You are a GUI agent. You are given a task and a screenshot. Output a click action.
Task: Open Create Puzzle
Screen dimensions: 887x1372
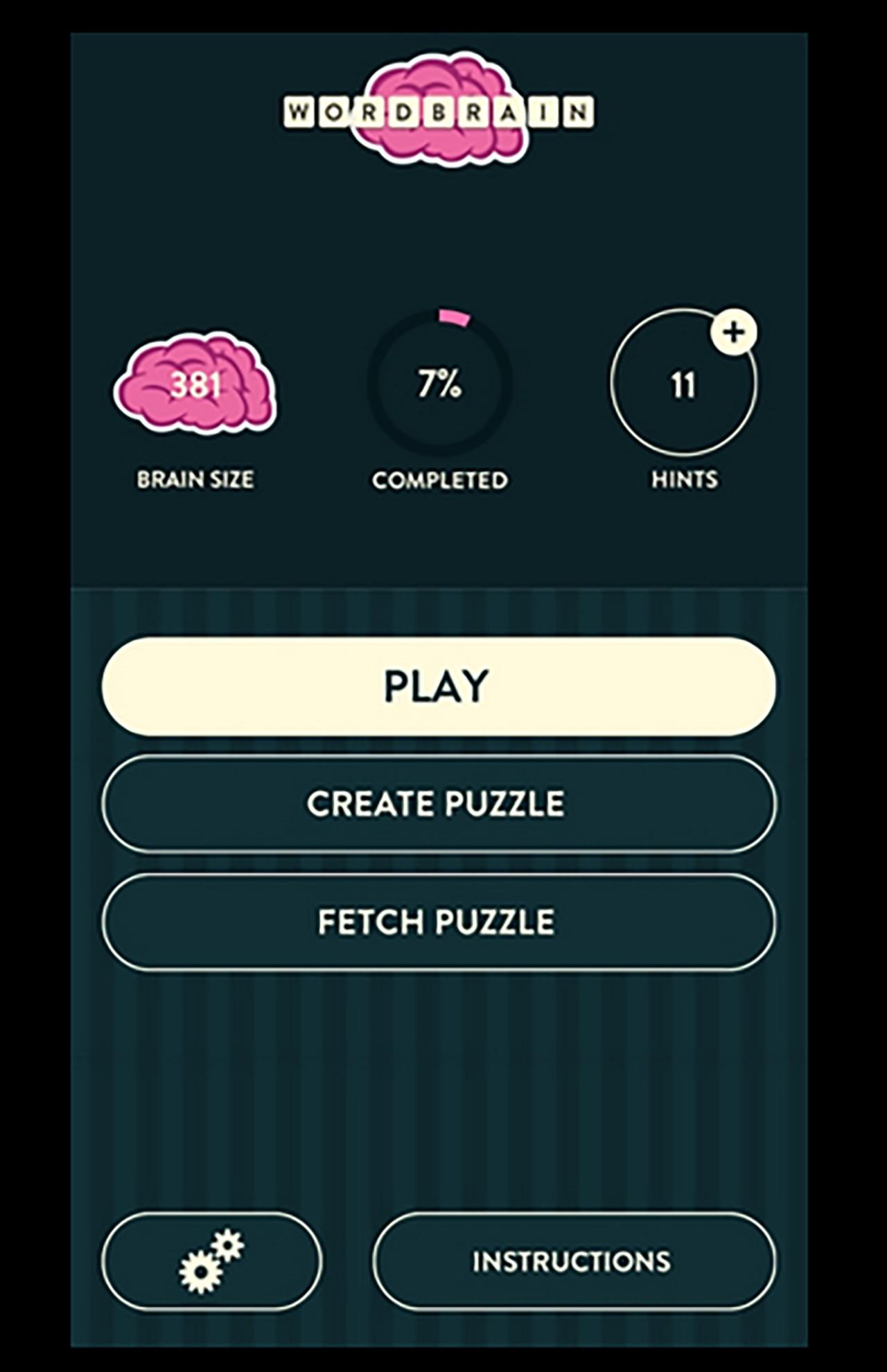point(438,803)
